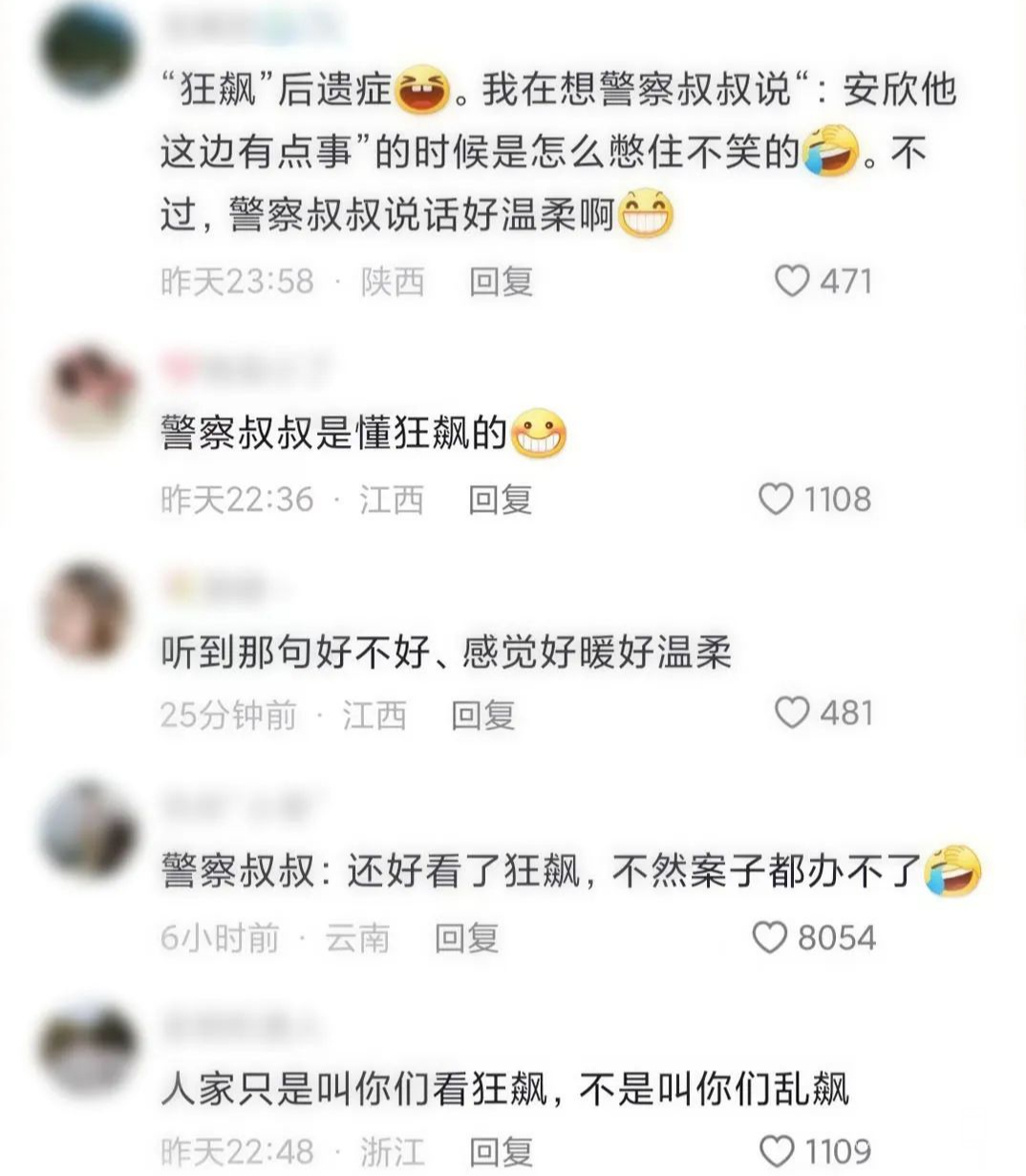Open the avatar beside '听到那句好不好' comment
The width and height of the screenshot is (1026, 1176).
click(88, 609)
